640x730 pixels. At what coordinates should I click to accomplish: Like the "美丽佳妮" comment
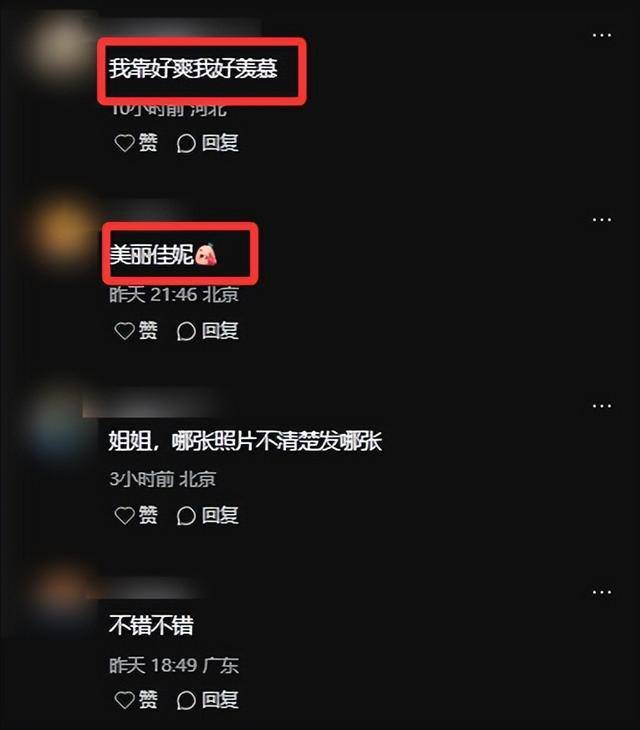(135, 330)
